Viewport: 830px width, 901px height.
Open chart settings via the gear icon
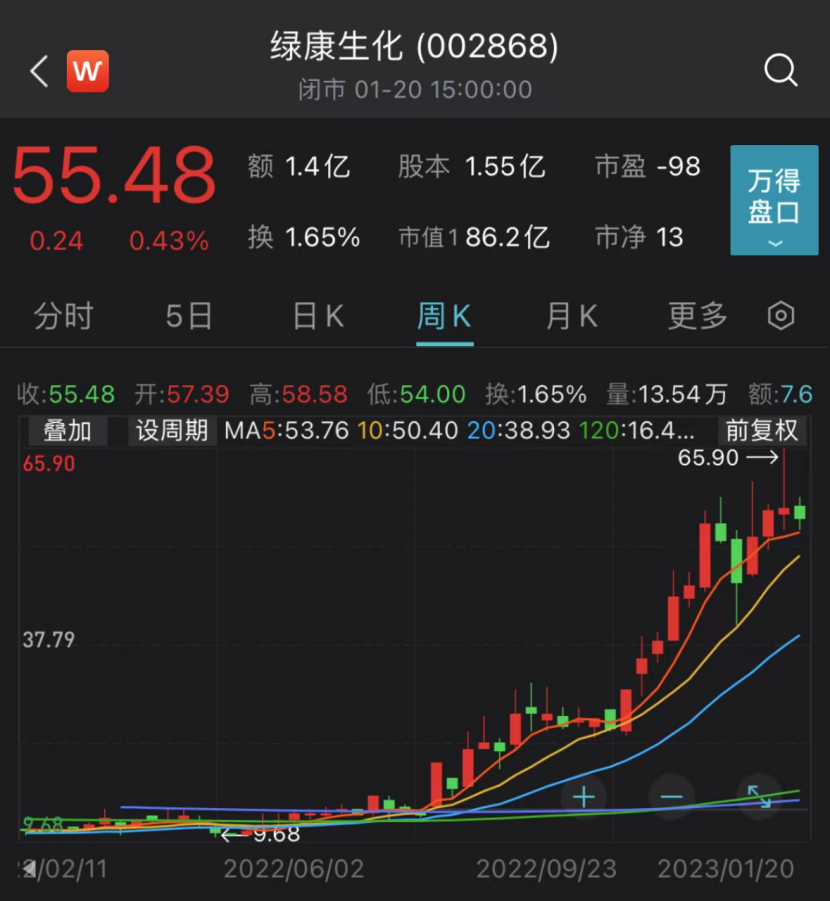(x=780, y=315)
